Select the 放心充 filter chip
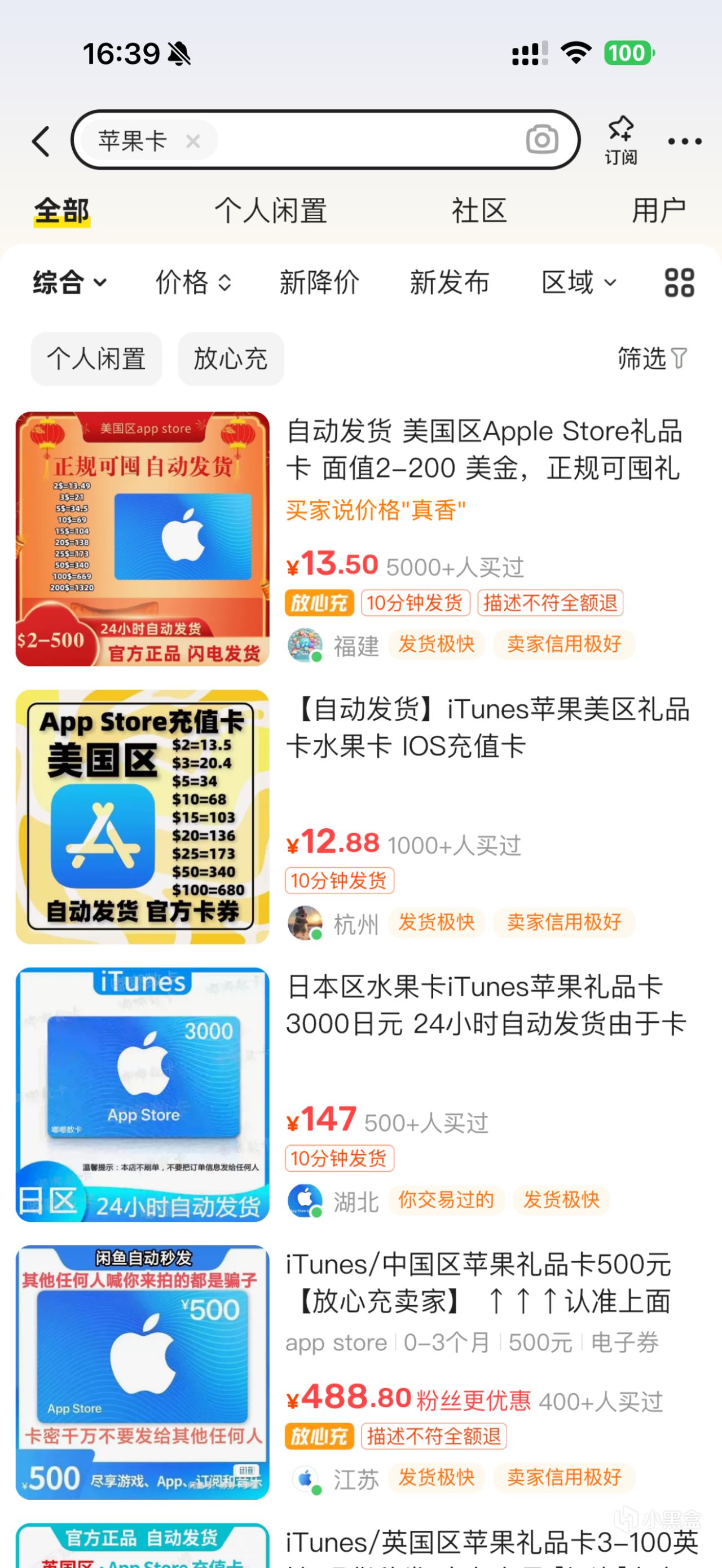This screenshot has height=1568, width=722. click(231, 359)
